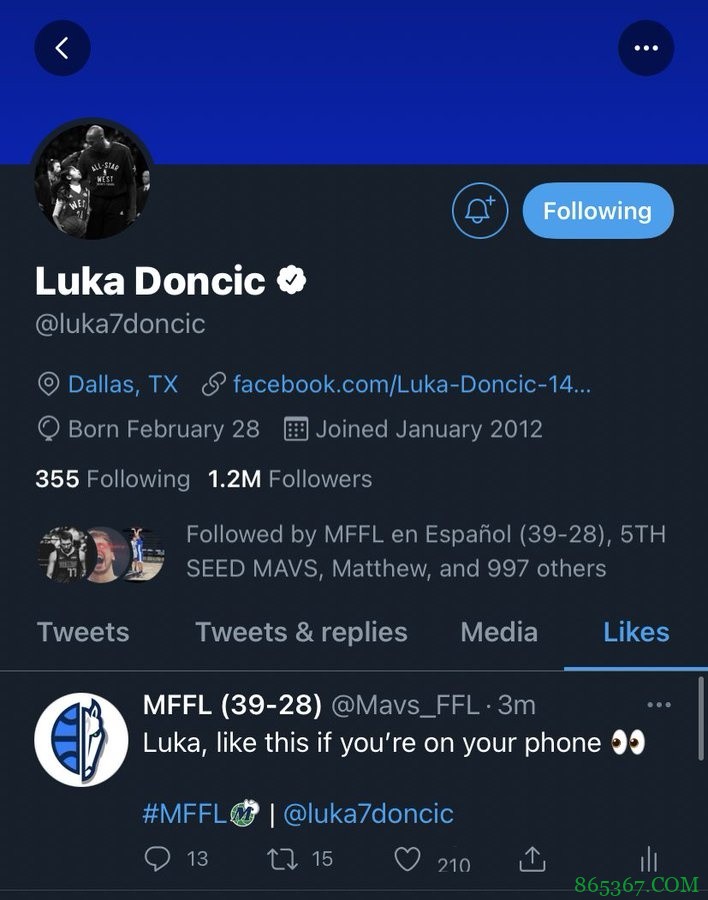Go back using the top arrow
Image resolution: width=708 pixels, height=900 pixels.
coord(62,48)
